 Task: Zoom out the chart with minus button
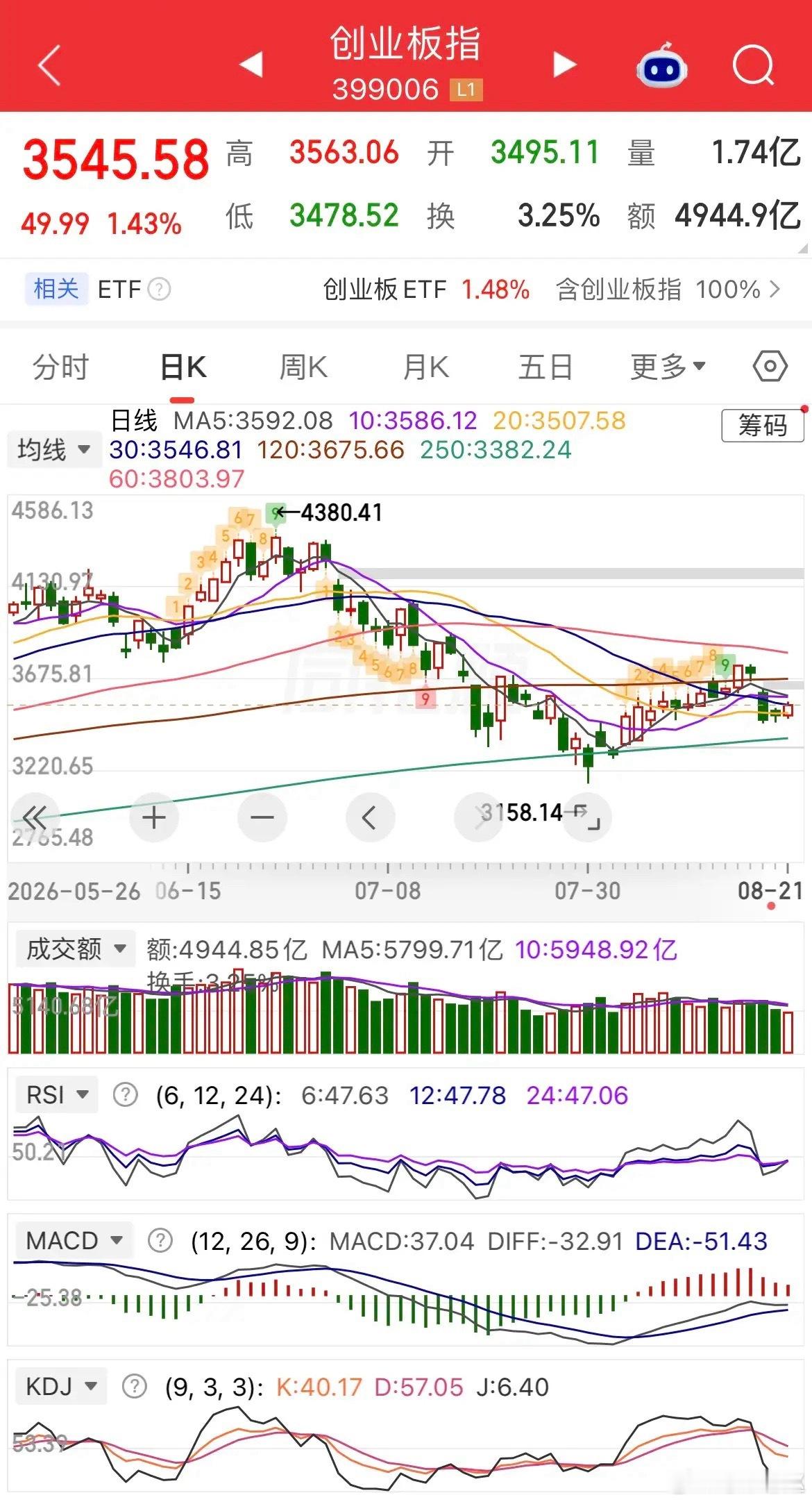coord(262,817)
